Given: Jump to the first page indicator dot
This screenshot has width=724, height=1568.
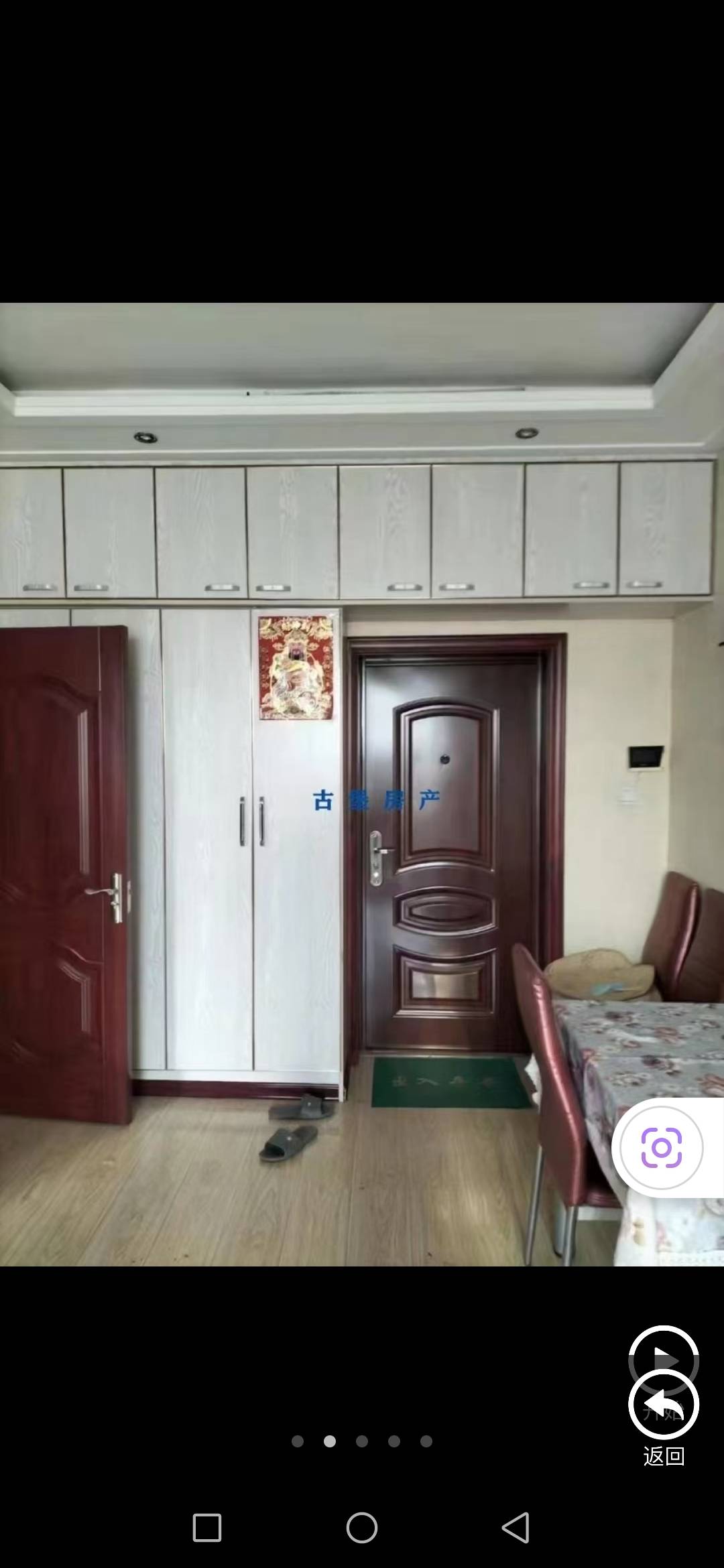Looking at the screenshot, I should [298, 1441].
